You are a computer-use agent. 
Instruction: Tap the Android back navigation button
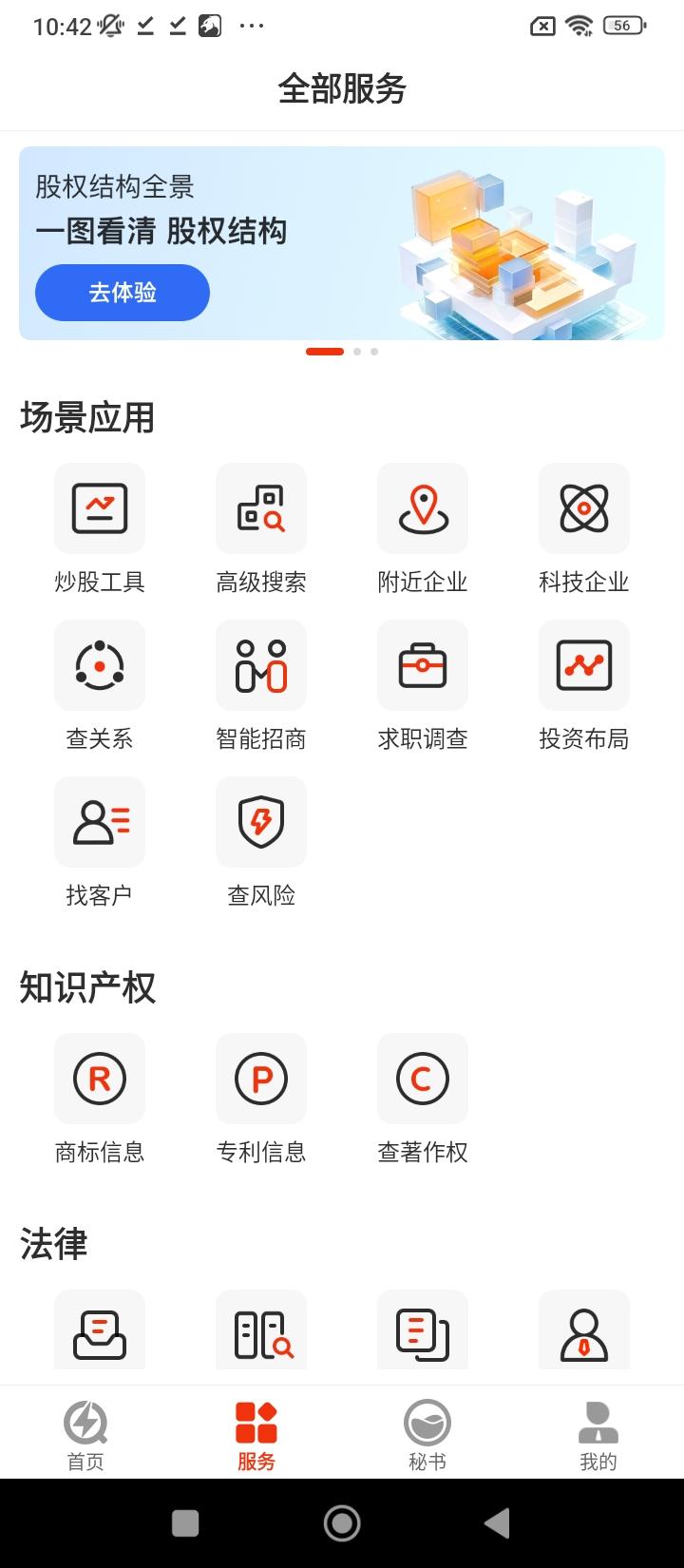pos(498,1522)
